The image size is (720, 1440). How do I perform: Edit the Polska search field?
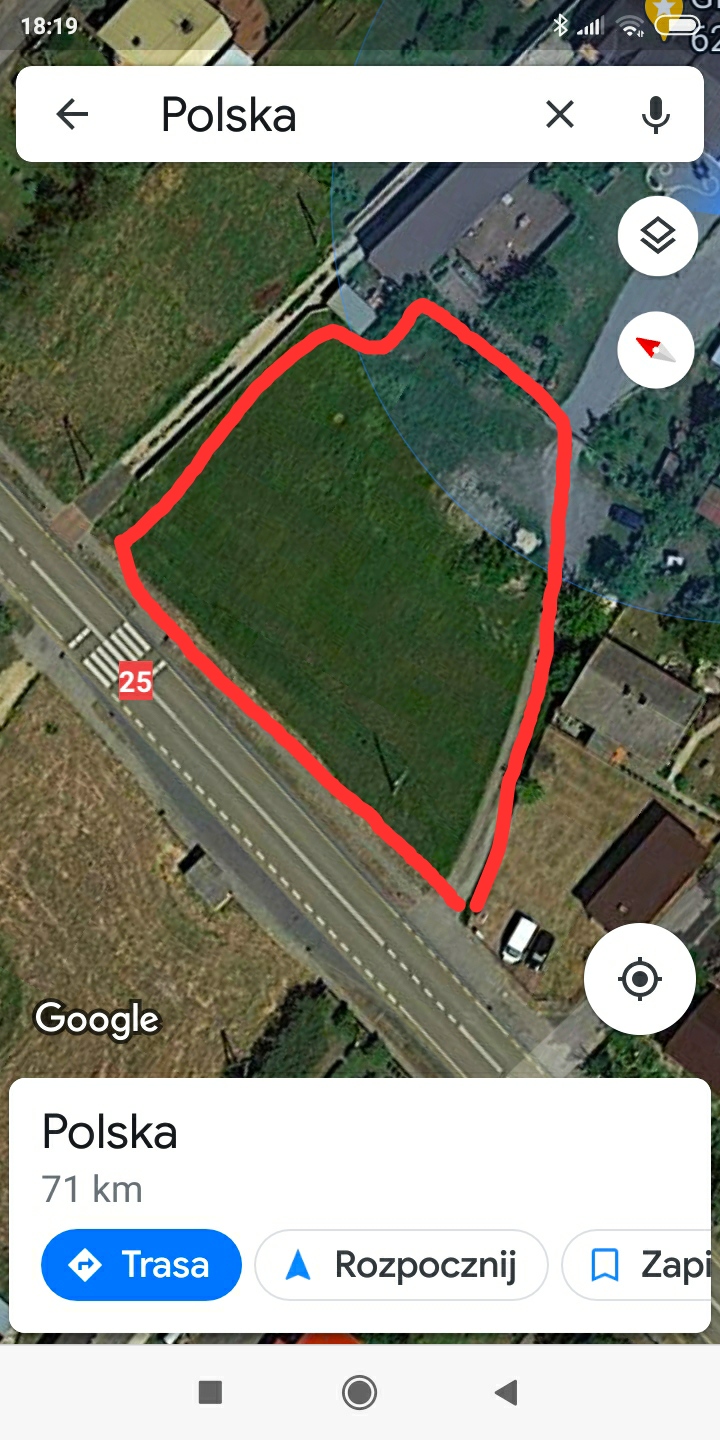[x=330, y=115]
